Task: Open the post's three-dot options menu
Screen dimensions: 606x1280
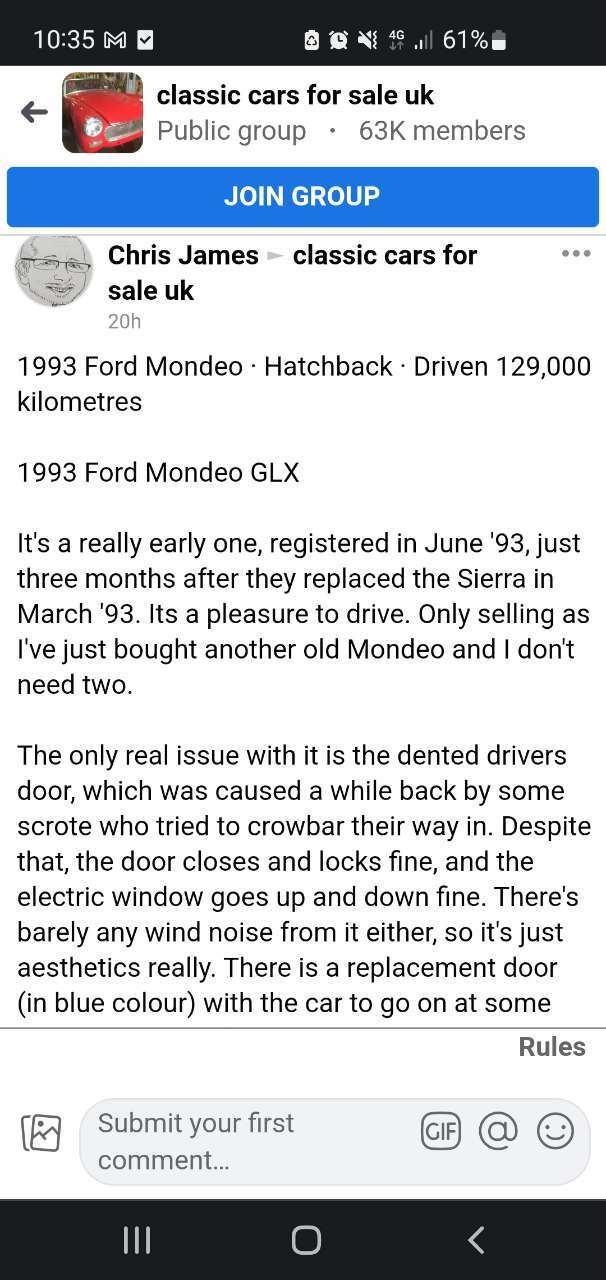Action: click(x=576, y=254)
